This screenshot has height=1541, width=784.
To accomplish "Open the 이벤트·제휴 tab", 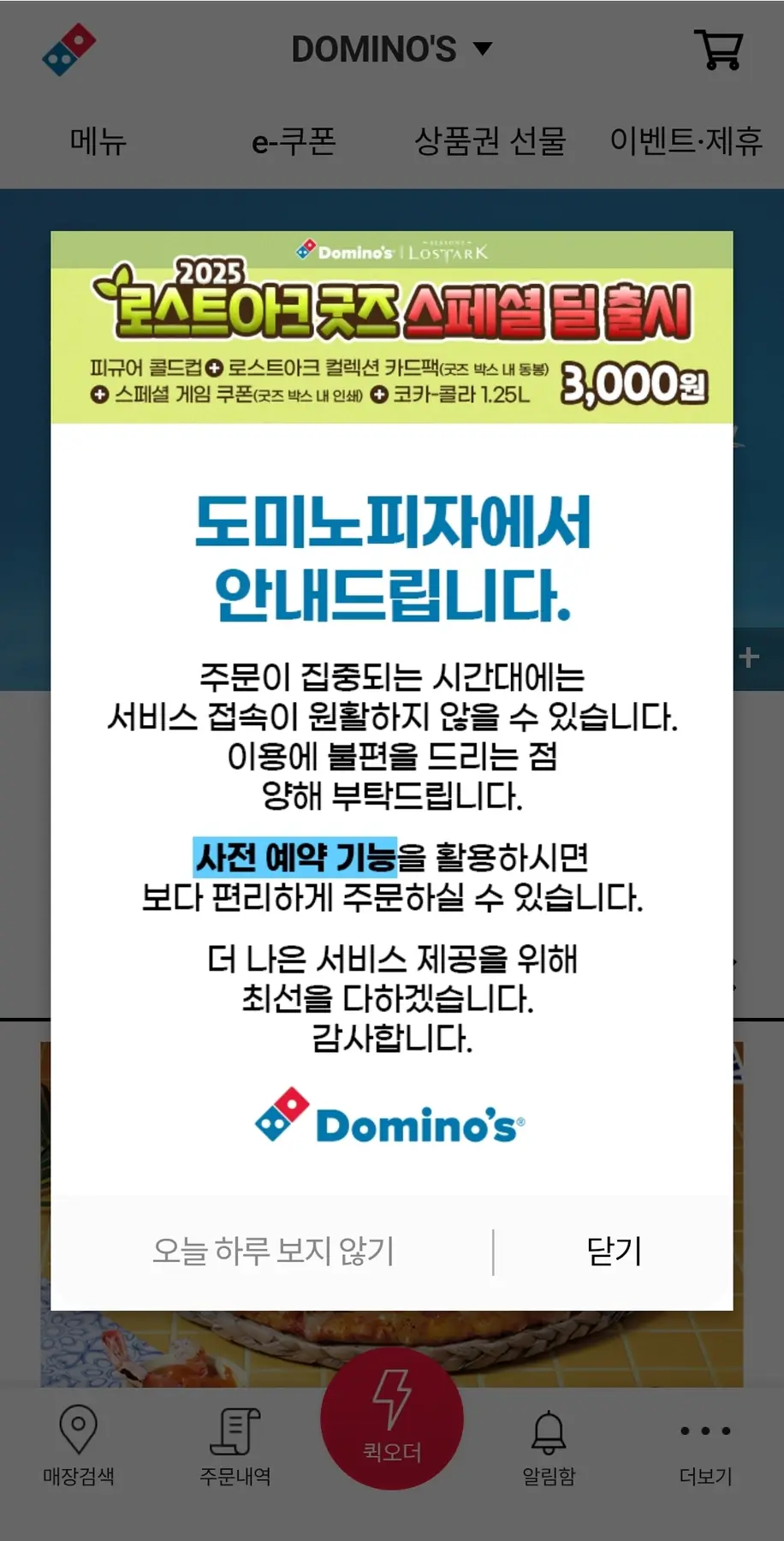I will coord(686,141).
